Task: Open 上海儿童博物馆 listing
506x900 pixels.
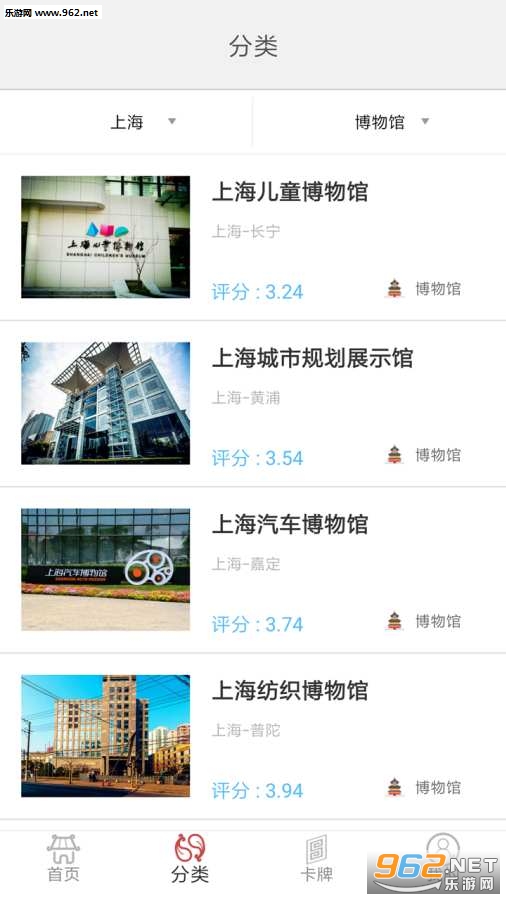Action: [x=253, y=237]
